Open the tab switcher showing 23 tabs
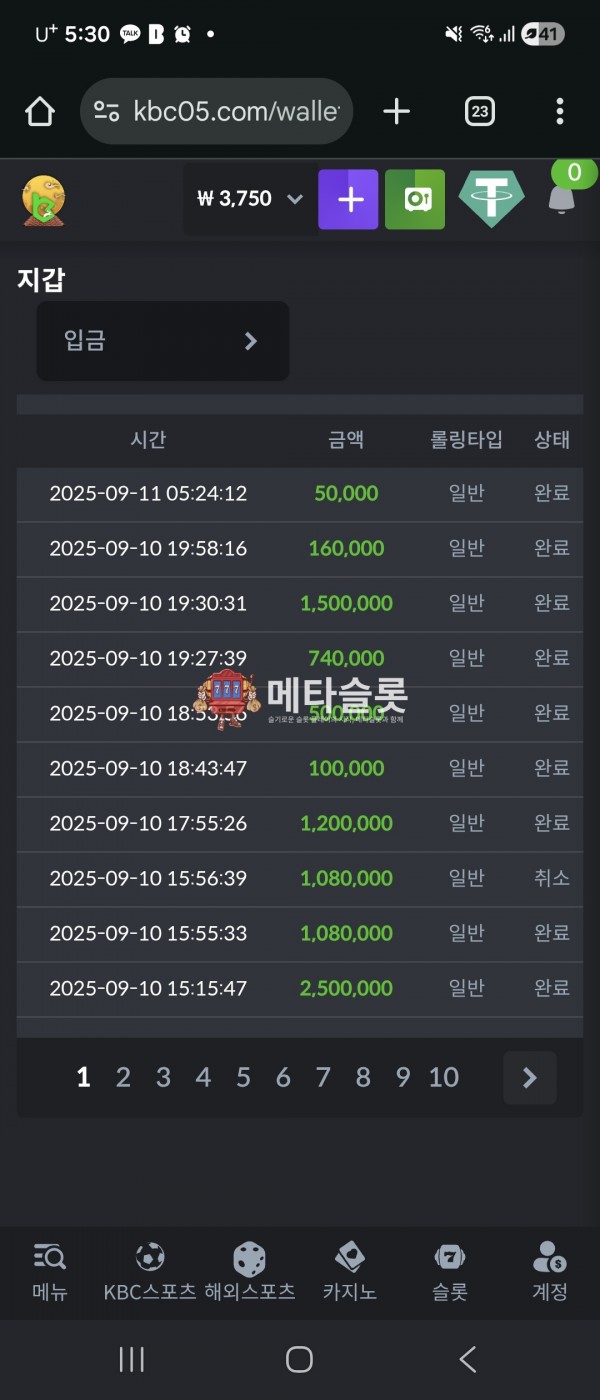Screen dimensions: 600x1400 tap(479, 112)
